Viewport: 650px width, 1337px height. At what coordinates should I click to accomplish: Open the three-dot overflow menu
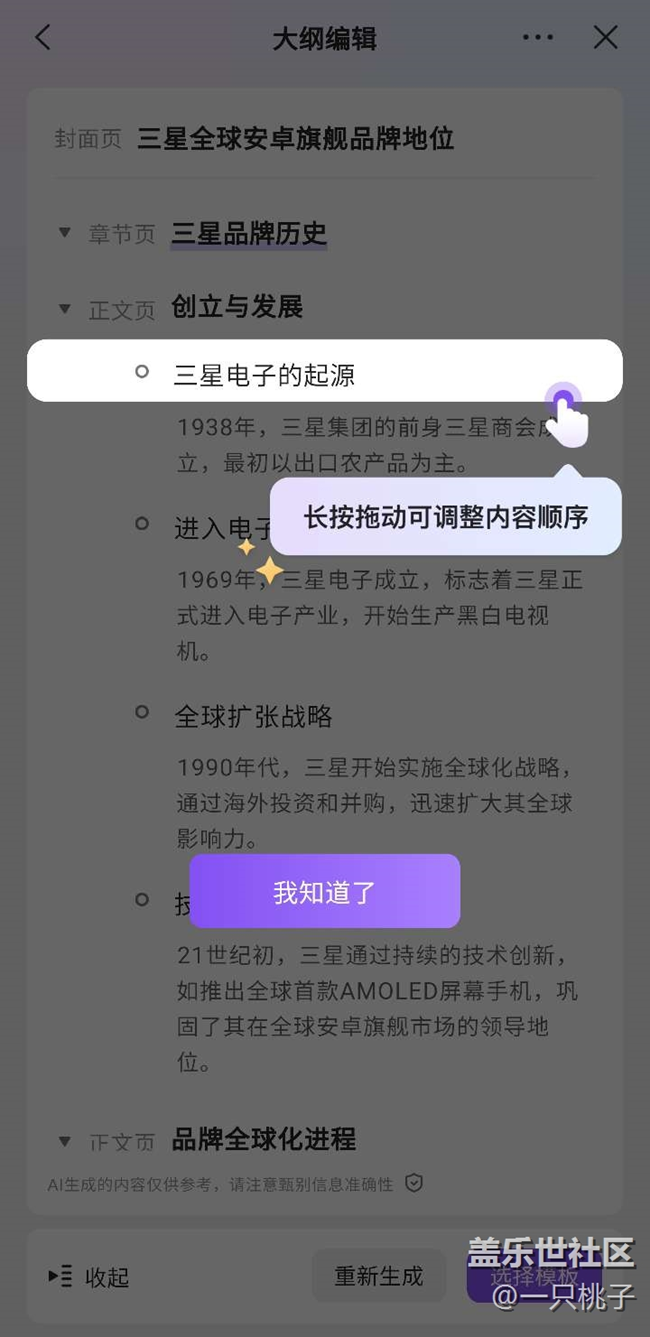(538, 38)
